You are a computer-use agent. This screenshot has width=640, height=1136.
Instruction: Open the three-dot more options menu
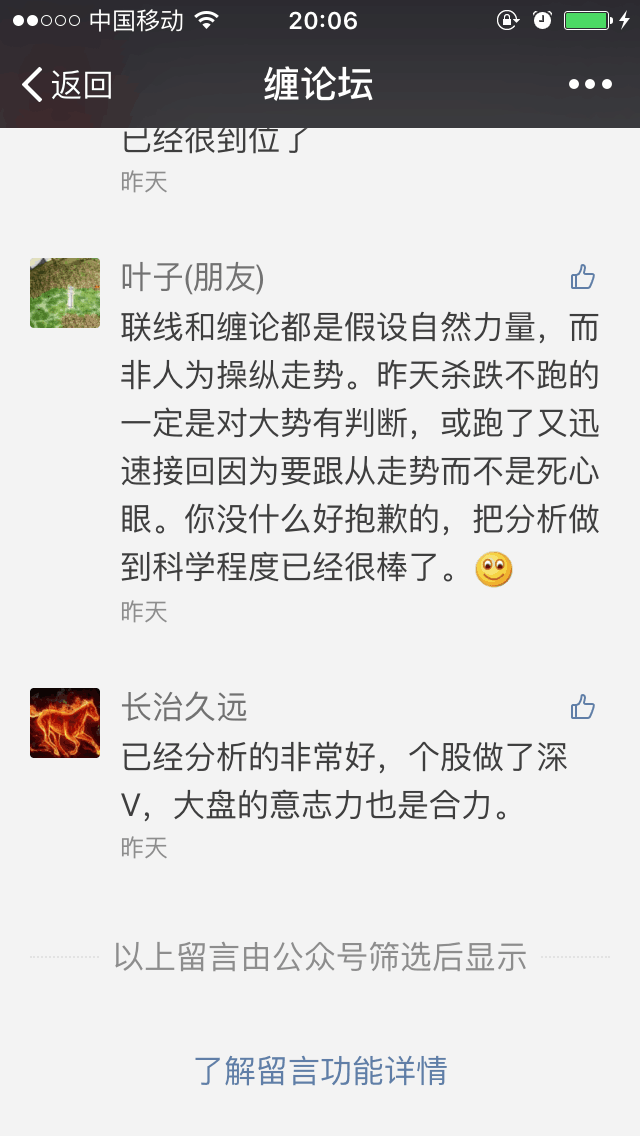tap(590, 85)
